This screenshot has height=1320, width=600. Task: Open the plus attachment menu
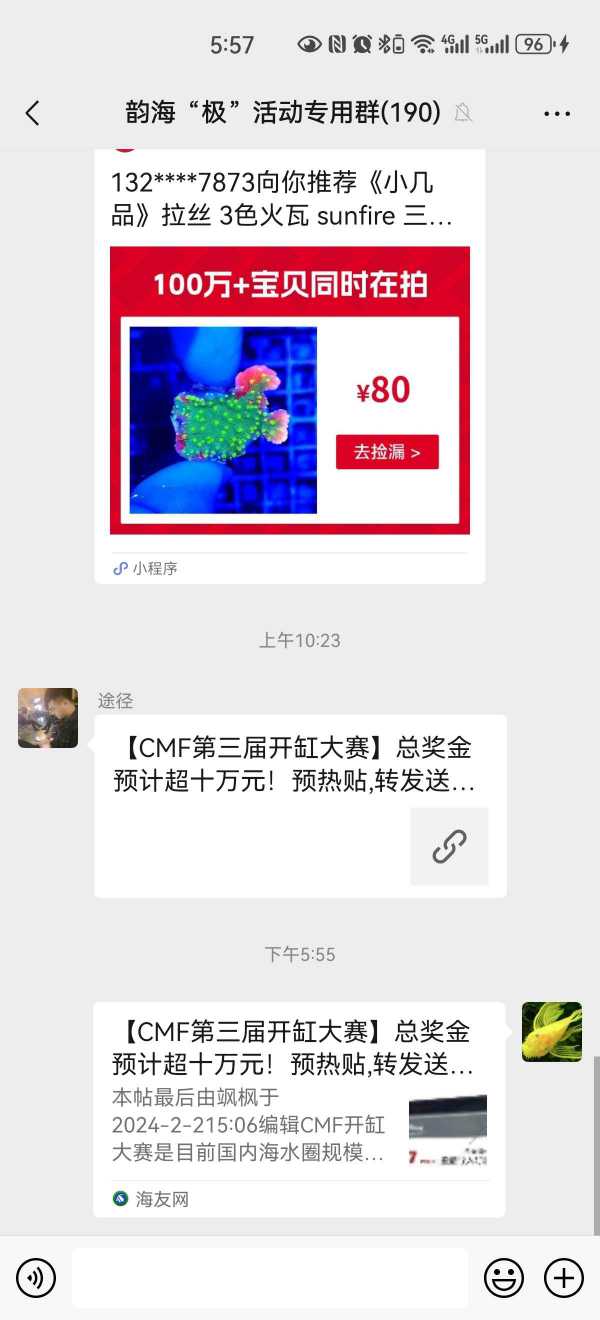click(563, 1277)
